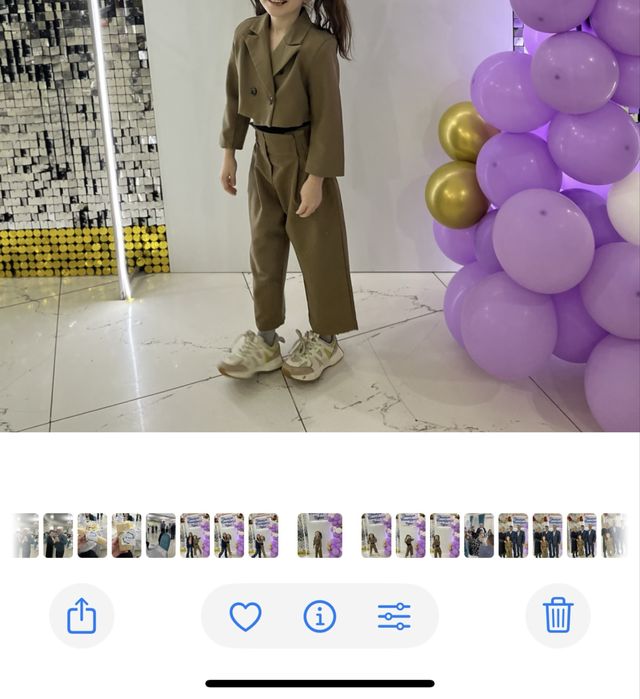Open photo info details
The width and height of the screenshot is (640, 699).
(320, 616)
